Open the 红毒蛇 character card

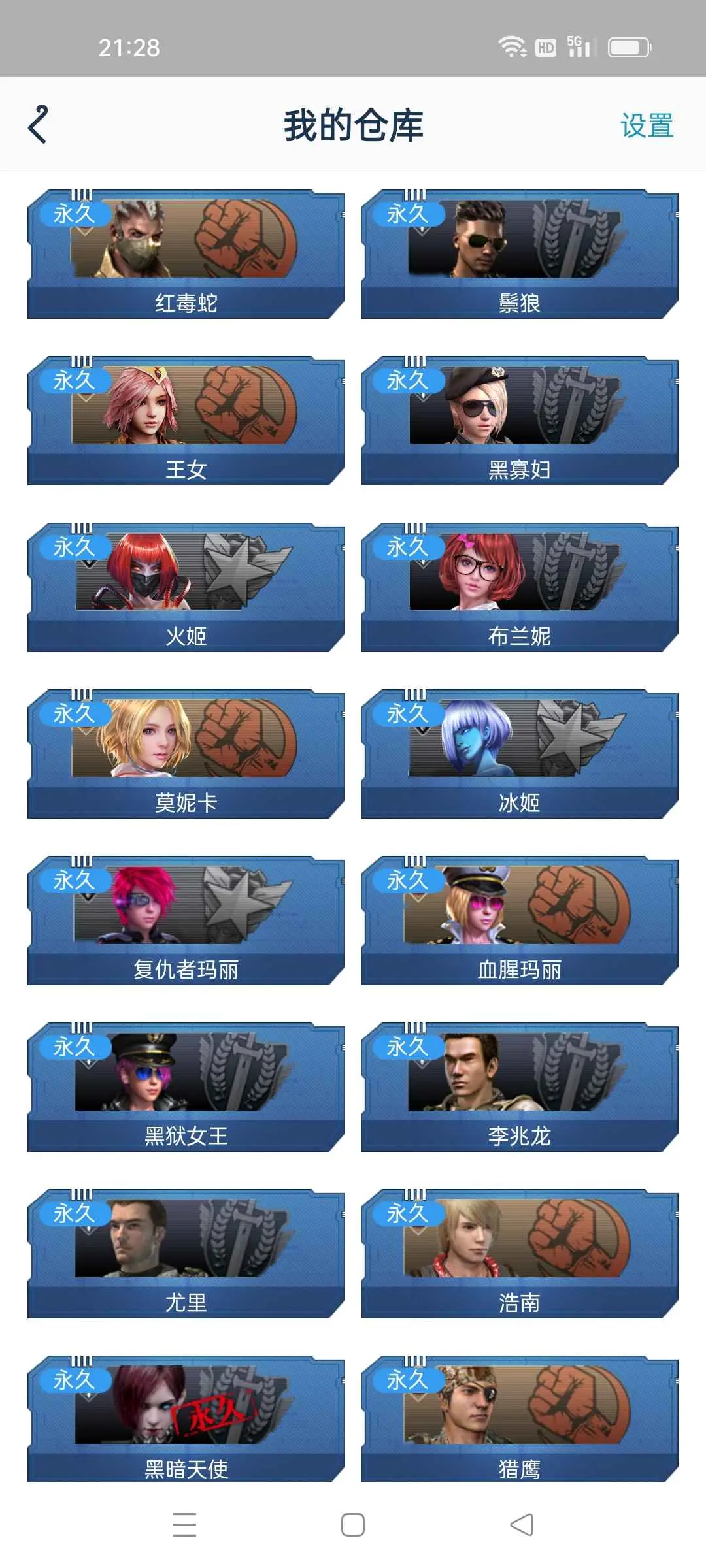pyautogui.click(x=186, y=254)
